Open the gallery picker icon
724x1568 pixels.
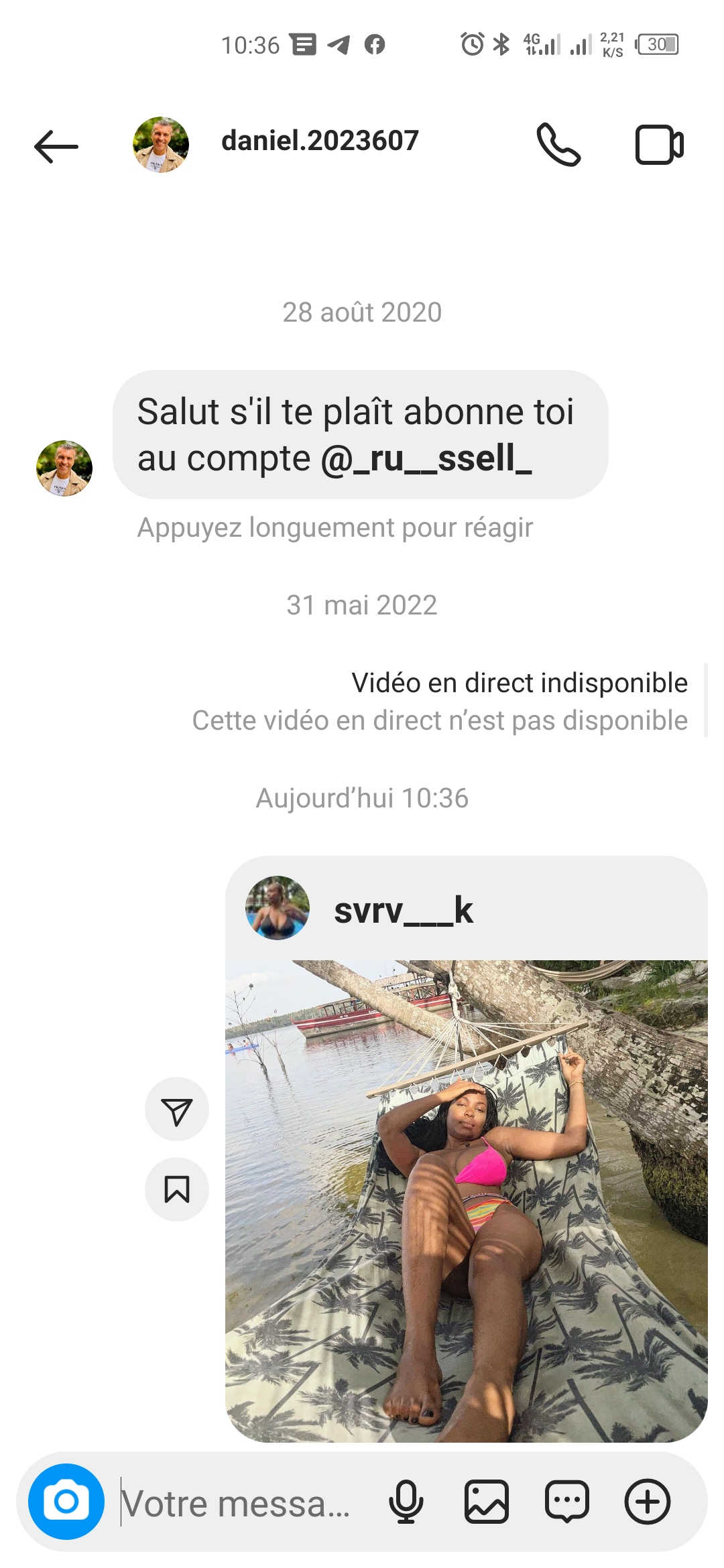tap(487, 1502)
